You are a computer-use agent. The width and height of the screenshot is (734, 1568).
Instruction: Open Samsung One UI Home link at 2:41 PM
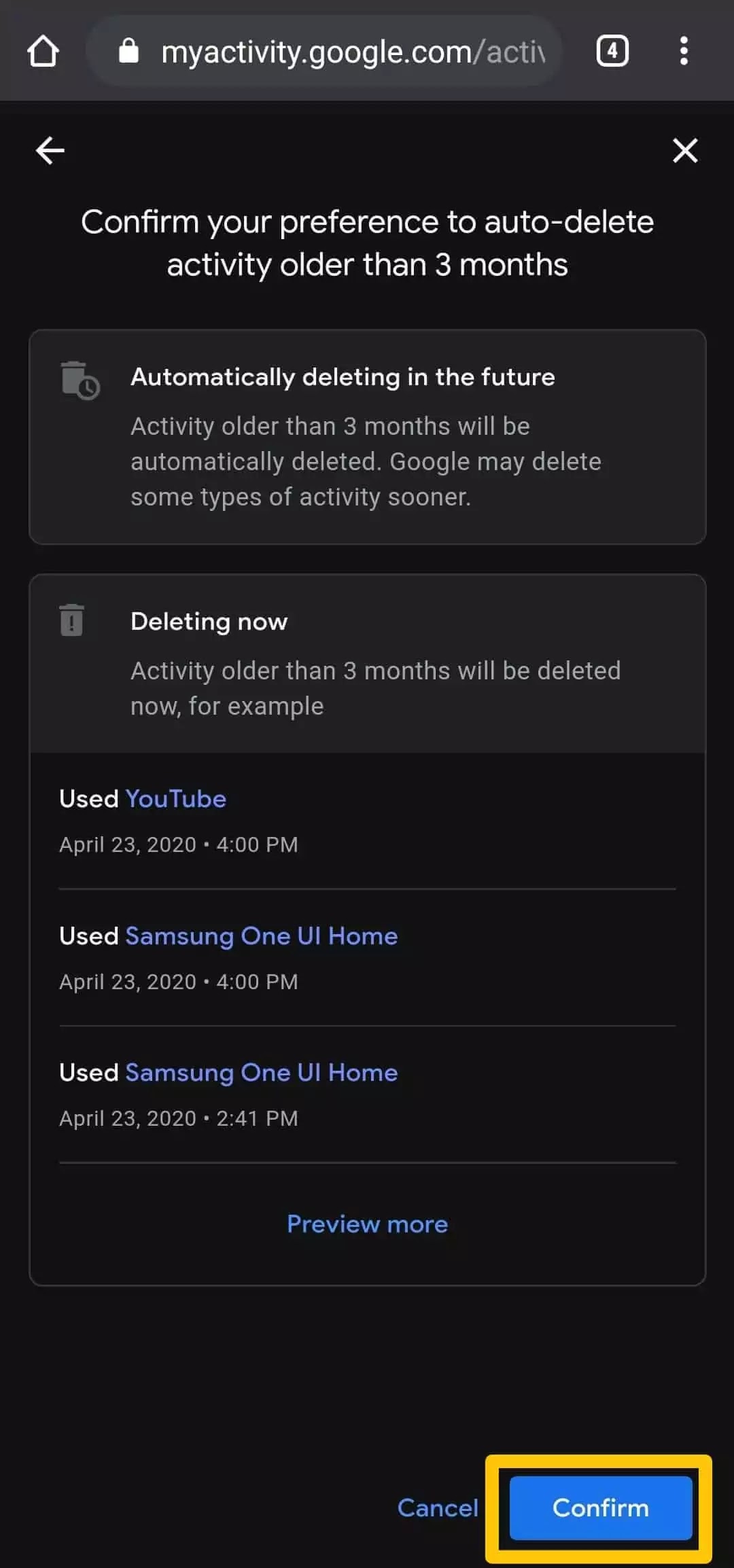click(262, 1072)
